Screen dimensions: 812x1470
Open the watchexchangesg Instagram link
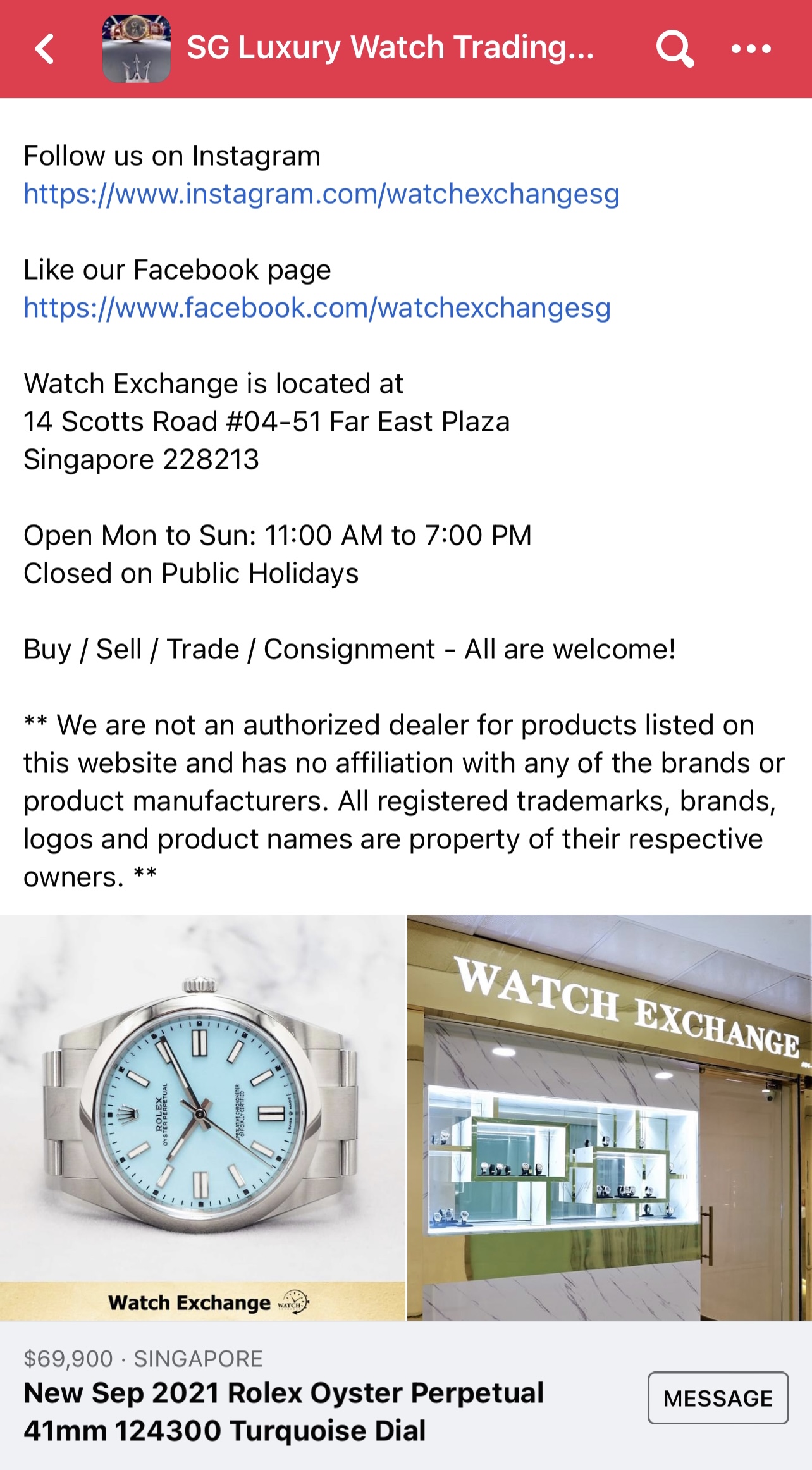pyautogui.click(x=321, y=194)
